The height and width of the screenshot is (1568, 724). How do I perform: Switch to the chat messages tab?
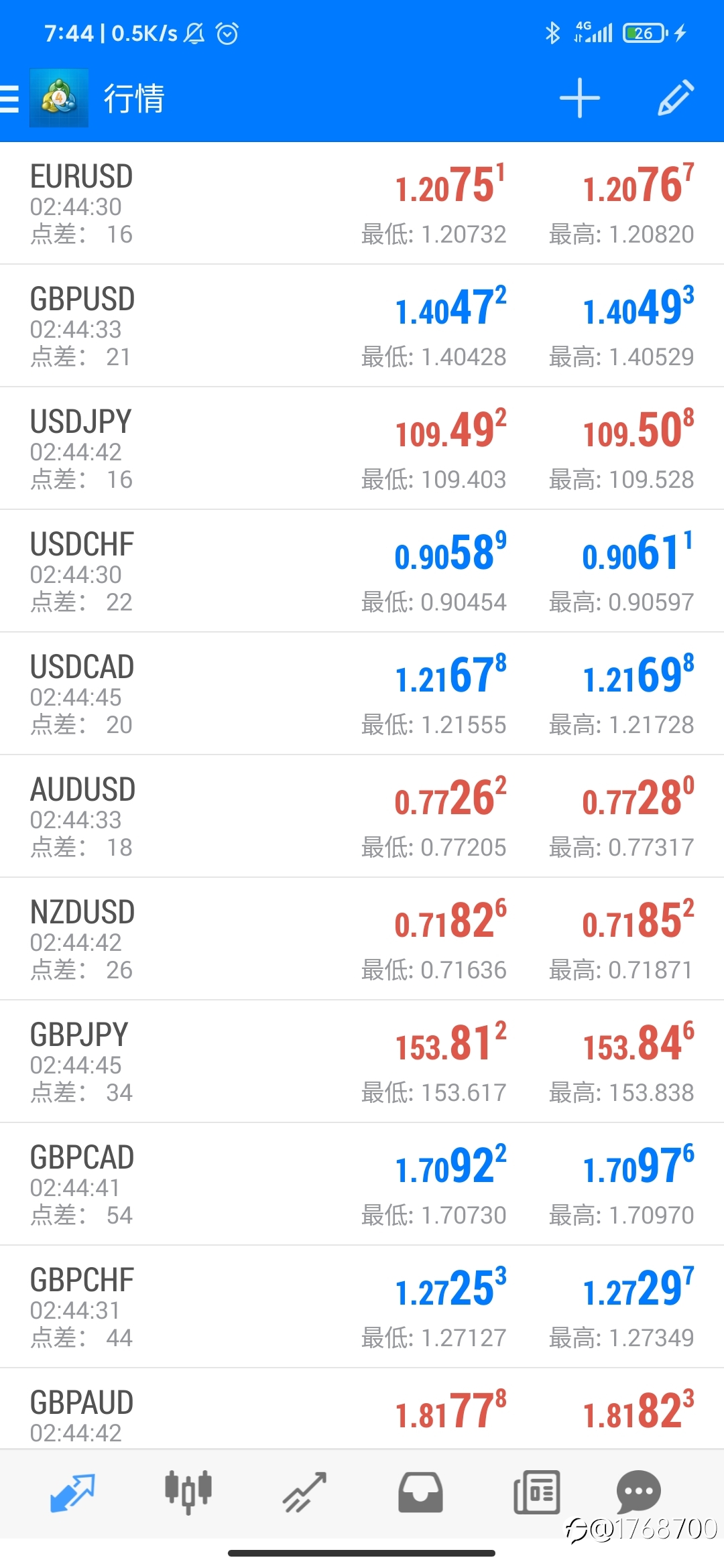638,1492
